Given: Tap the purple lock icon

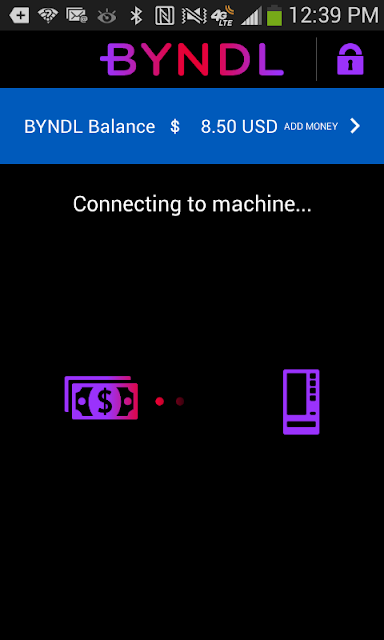Looking at the screenshot, I should click(x=350, y=59).
